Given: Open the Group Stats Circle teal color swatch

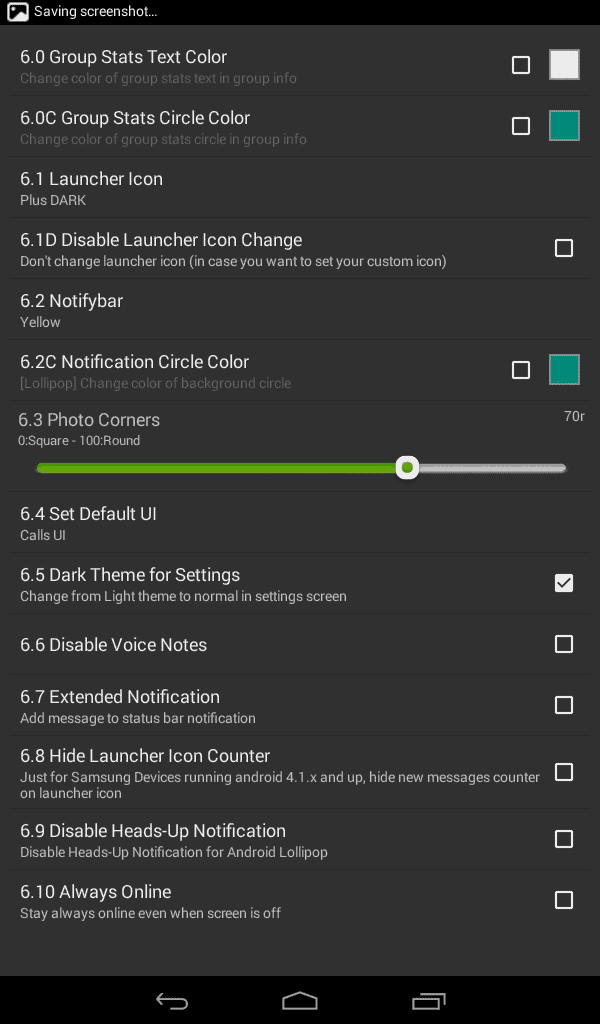Looking at the screenshot, I should click(x=564, y=125).
